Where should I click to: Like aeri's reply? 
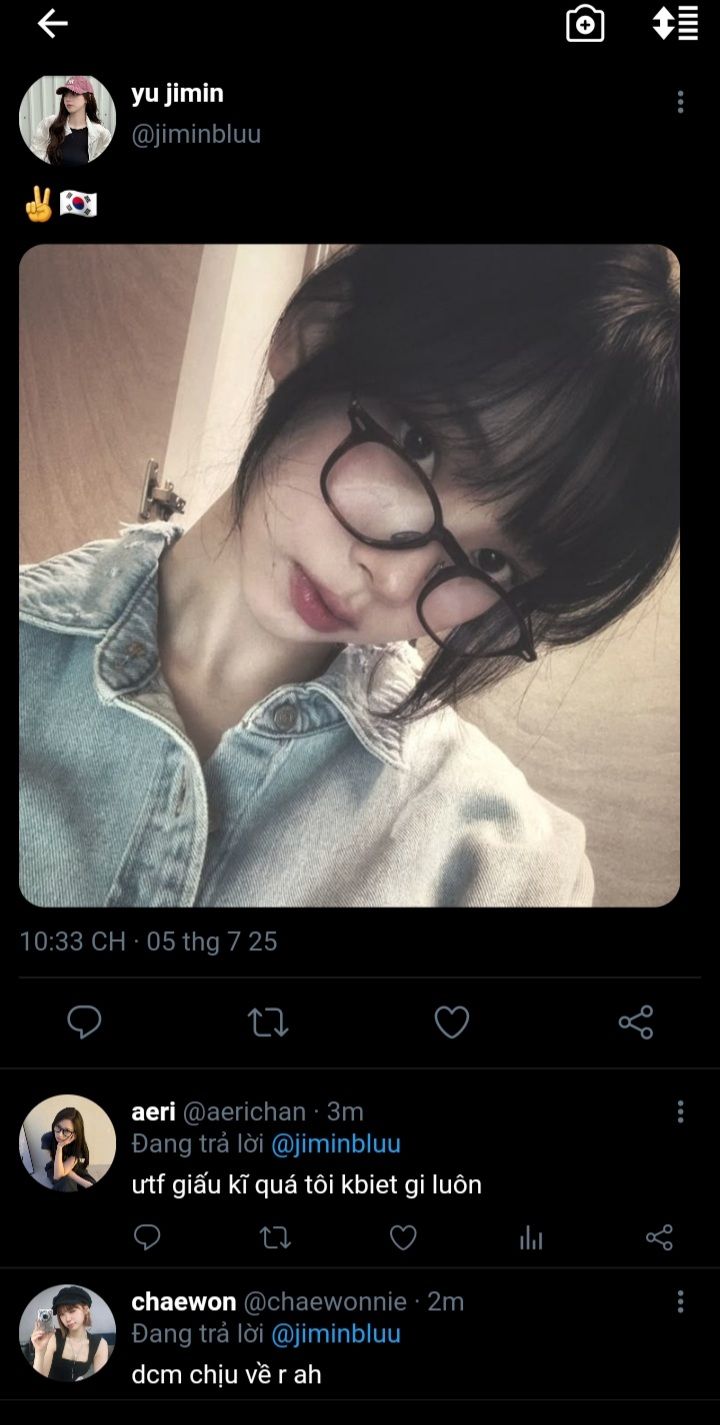(403, 1238)
